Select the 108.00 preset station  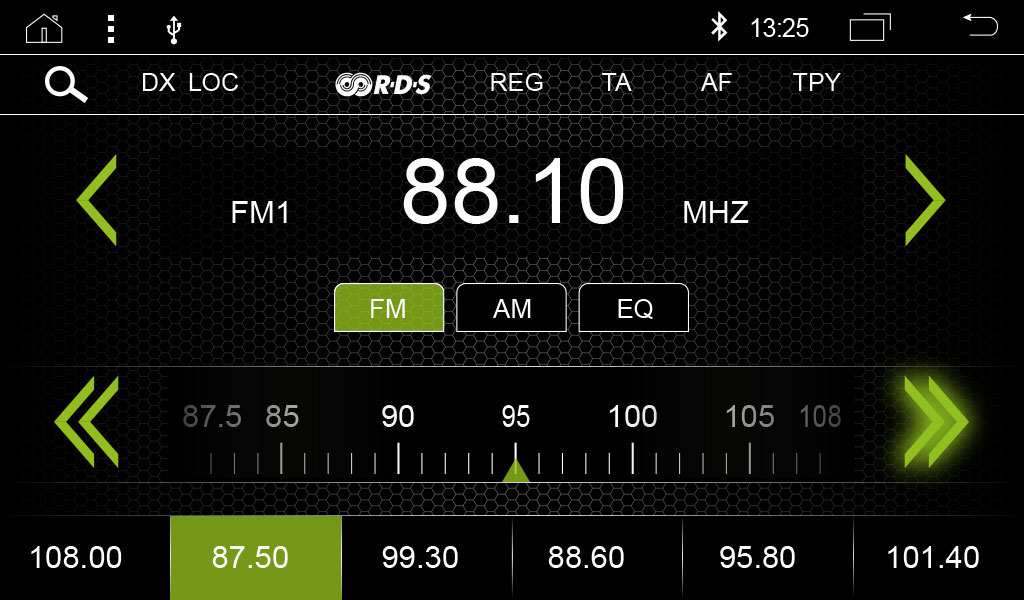click(76, 558)
